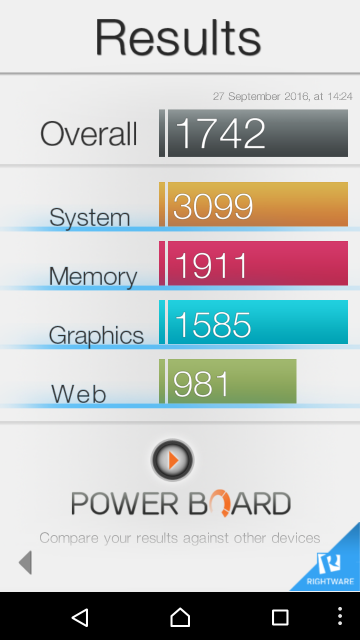Open Power Board via orange play button
Viewport: 360px width, 640px height.
pos(173,460)
